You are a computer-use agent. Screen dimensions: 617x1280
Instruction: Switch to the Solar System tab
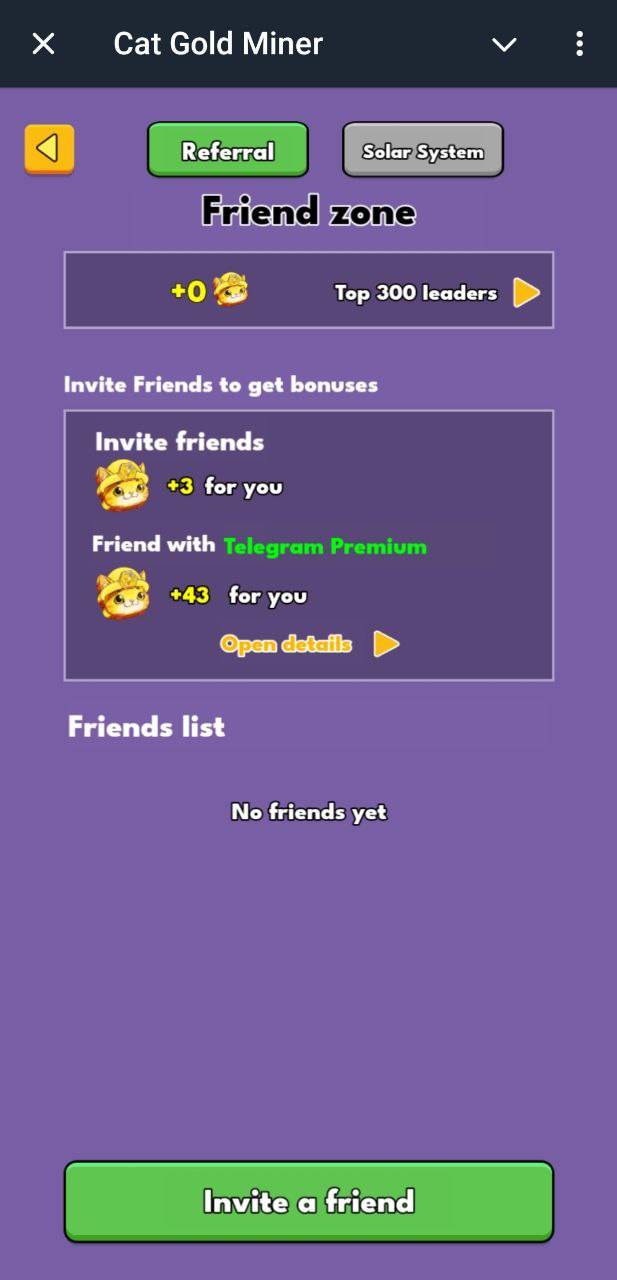pos(422,151)
